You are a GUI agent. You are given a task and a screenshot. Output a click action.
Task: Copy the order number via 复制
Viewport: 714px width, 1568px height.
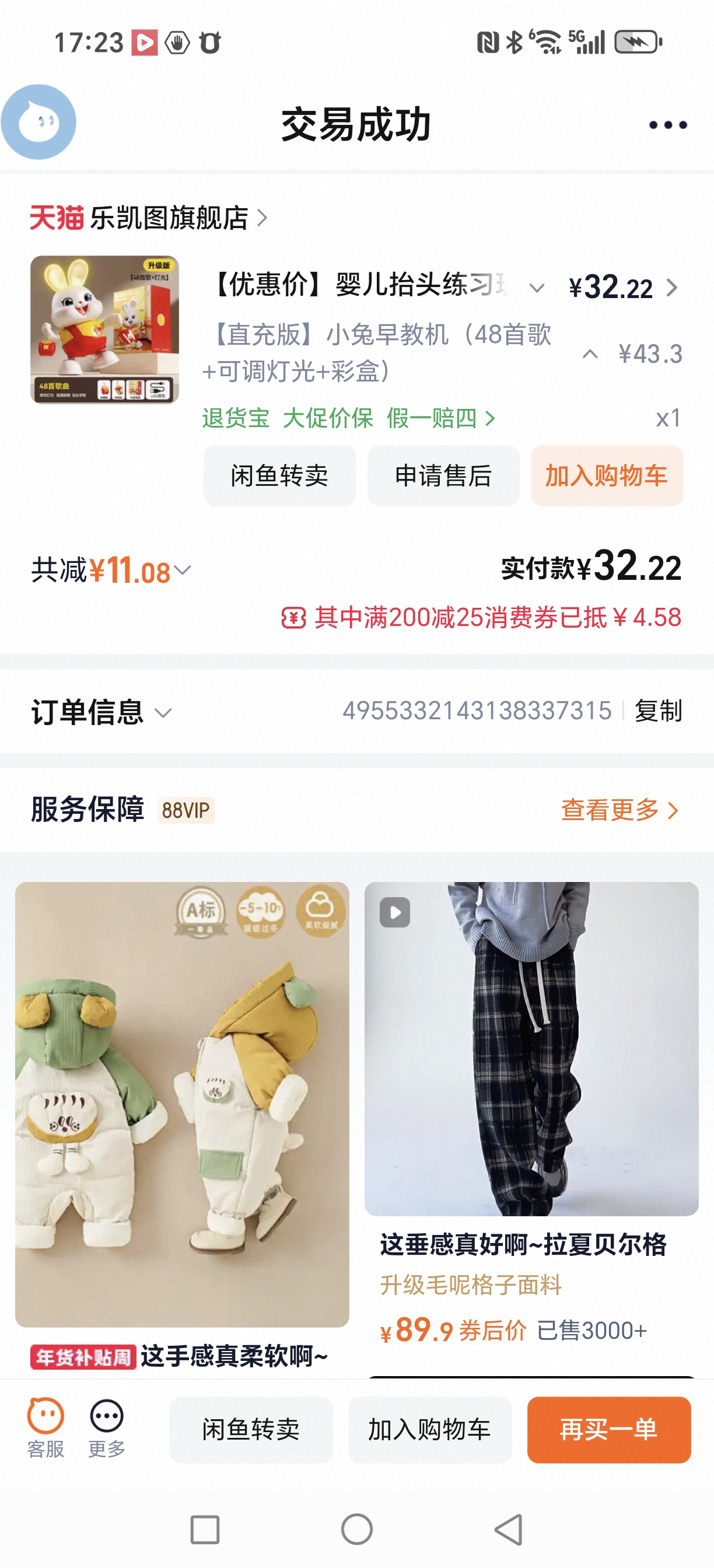(659, 710)
